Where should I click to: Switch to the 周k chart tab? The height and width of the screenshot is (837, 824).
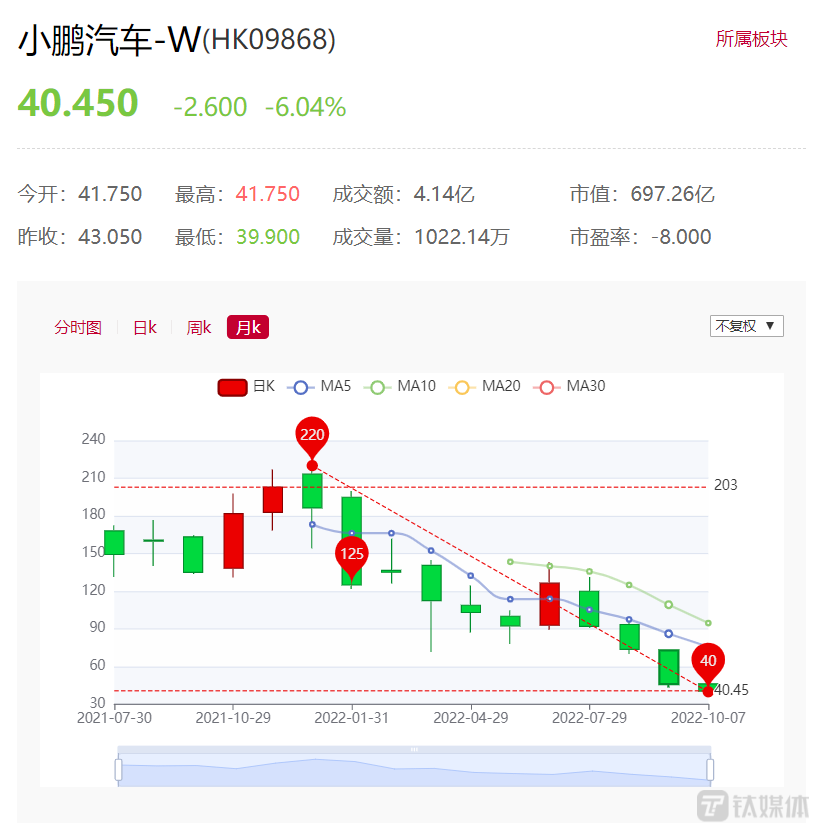tap(199, 327)
